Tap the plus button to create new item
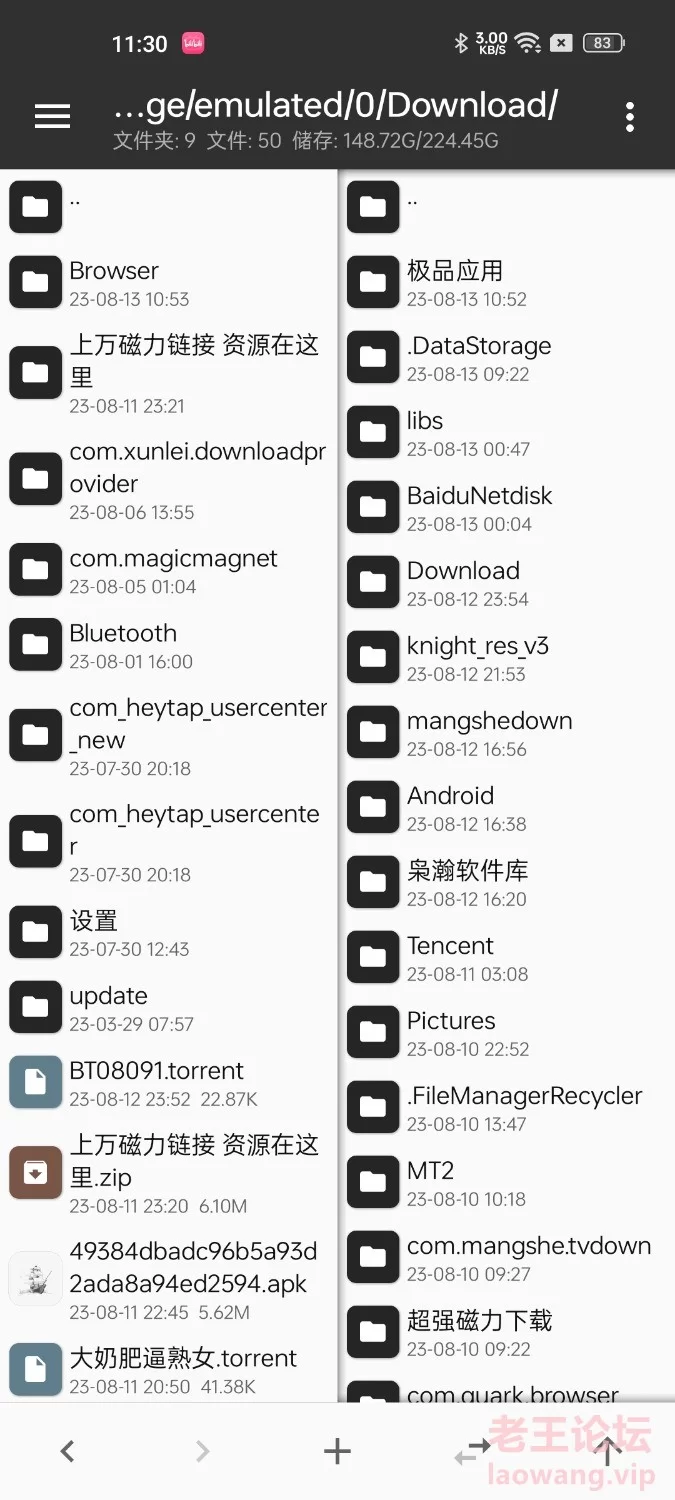The width and height of the screenshot is (675, 1500). 337,1451
